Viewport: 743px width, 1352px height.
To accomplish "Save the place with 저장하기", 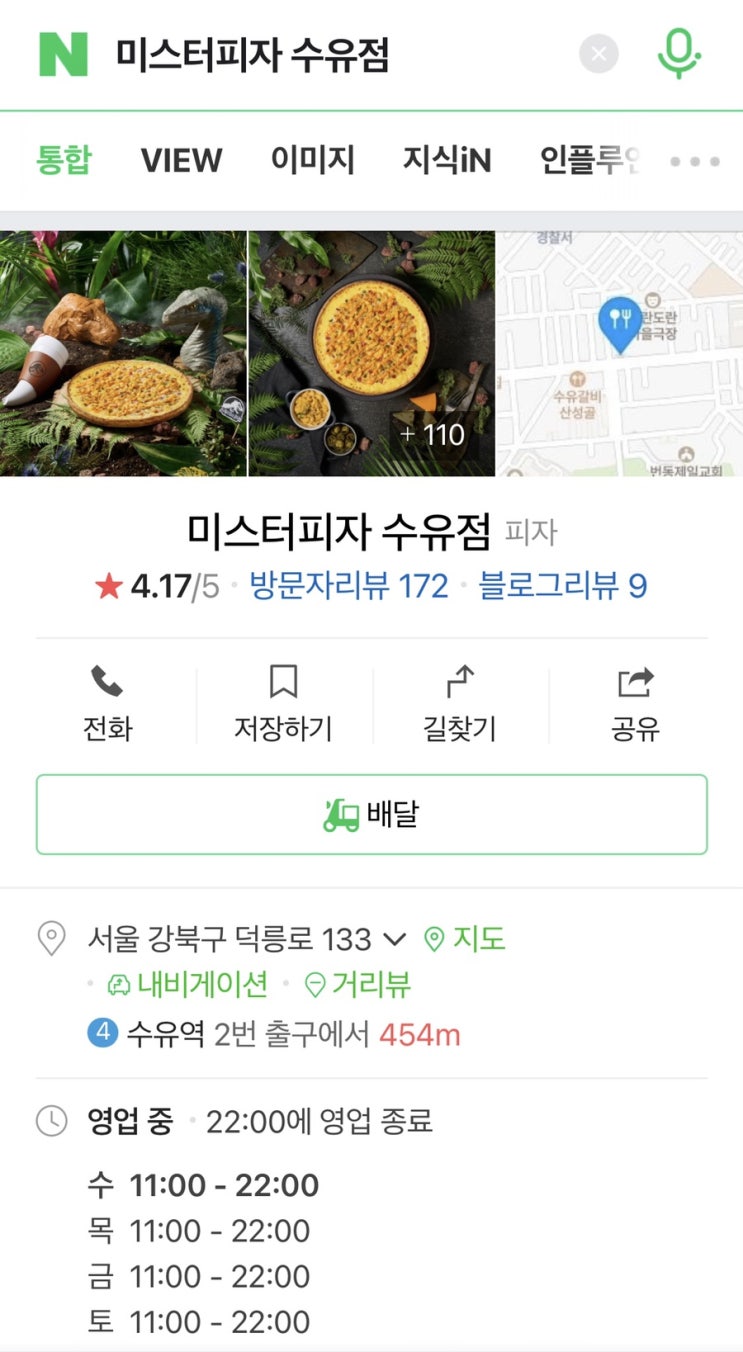I will pos(283,704).
